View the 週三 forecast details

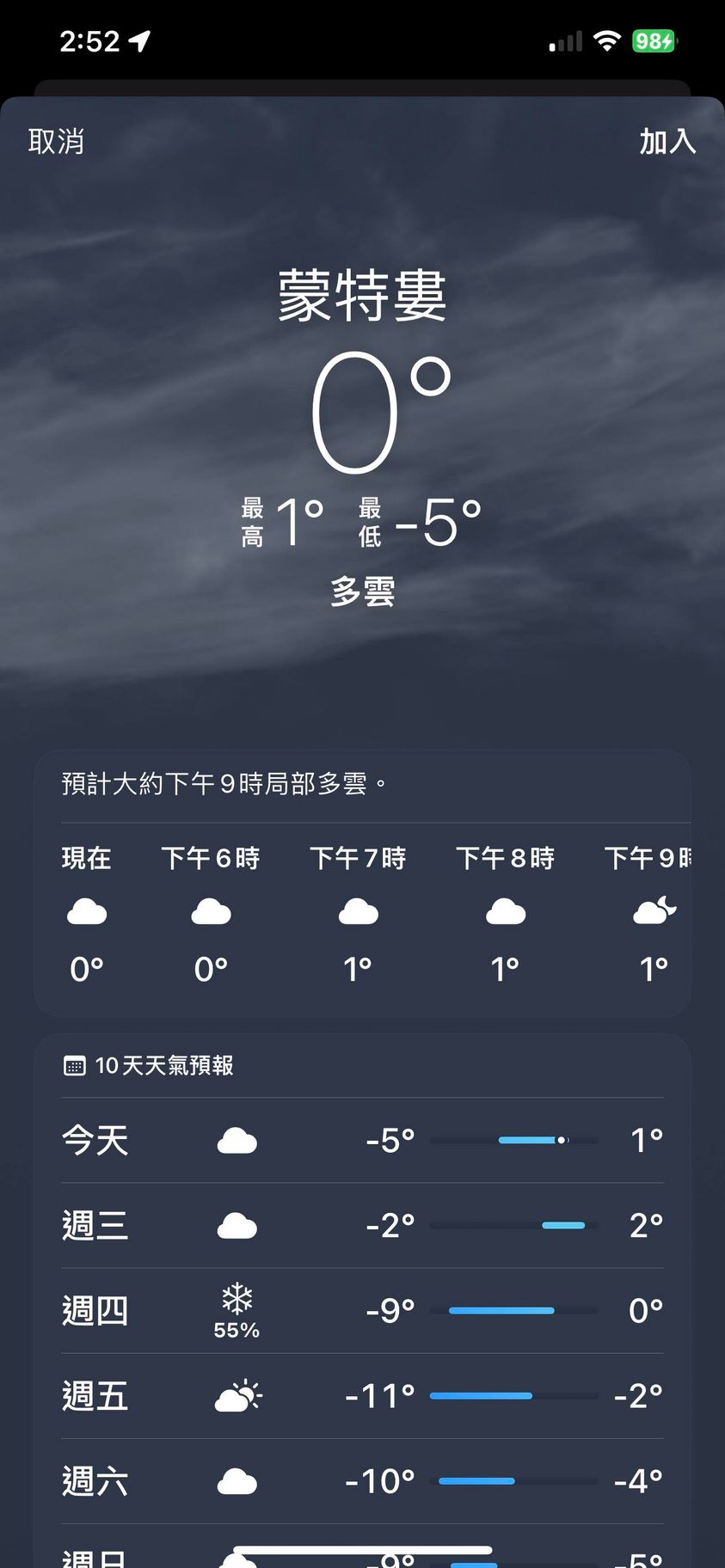coord(361,1225)
